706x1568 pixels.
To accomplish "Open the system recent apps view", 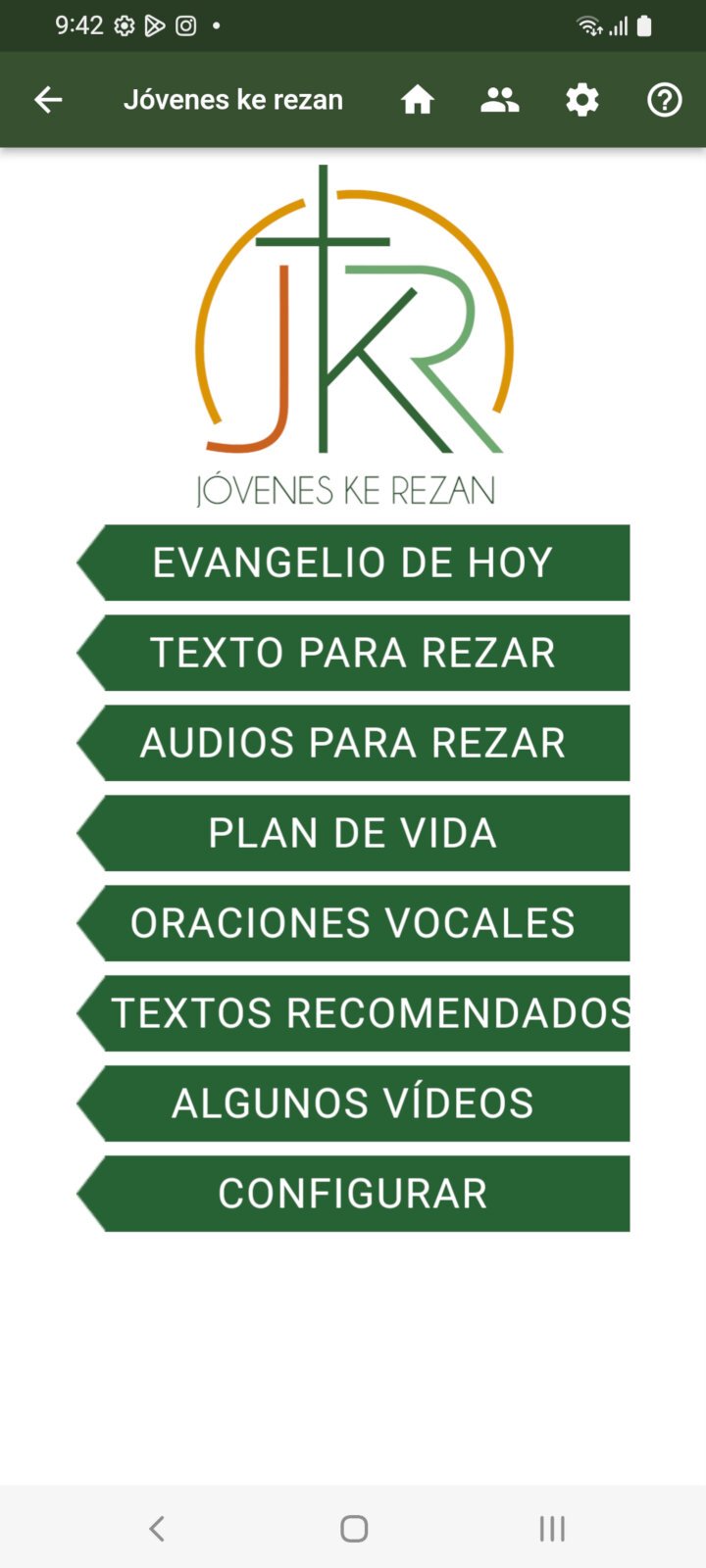I will tap(551, 1528).
